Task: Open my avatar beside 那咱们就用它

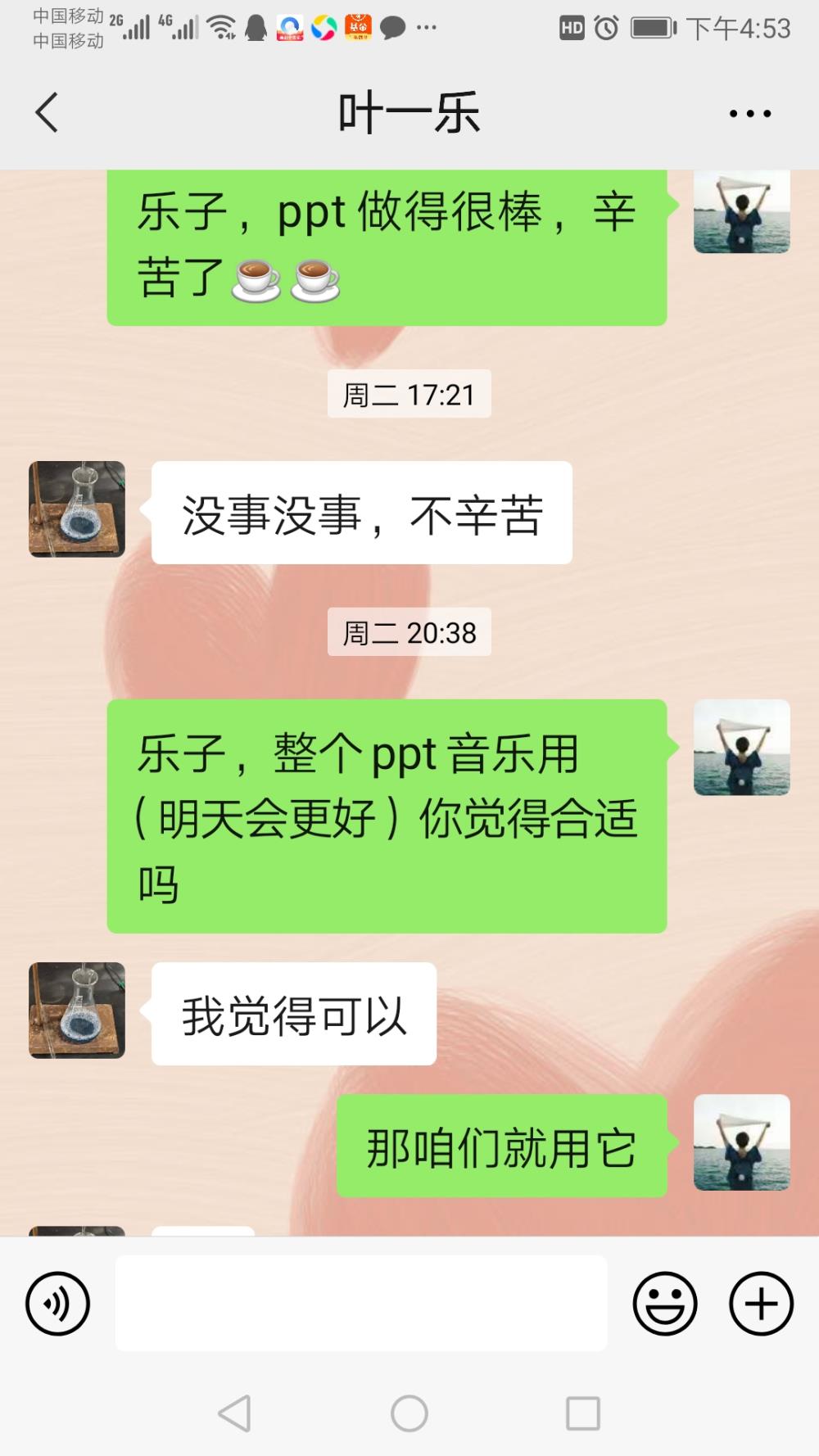Action: point(742,1142)
